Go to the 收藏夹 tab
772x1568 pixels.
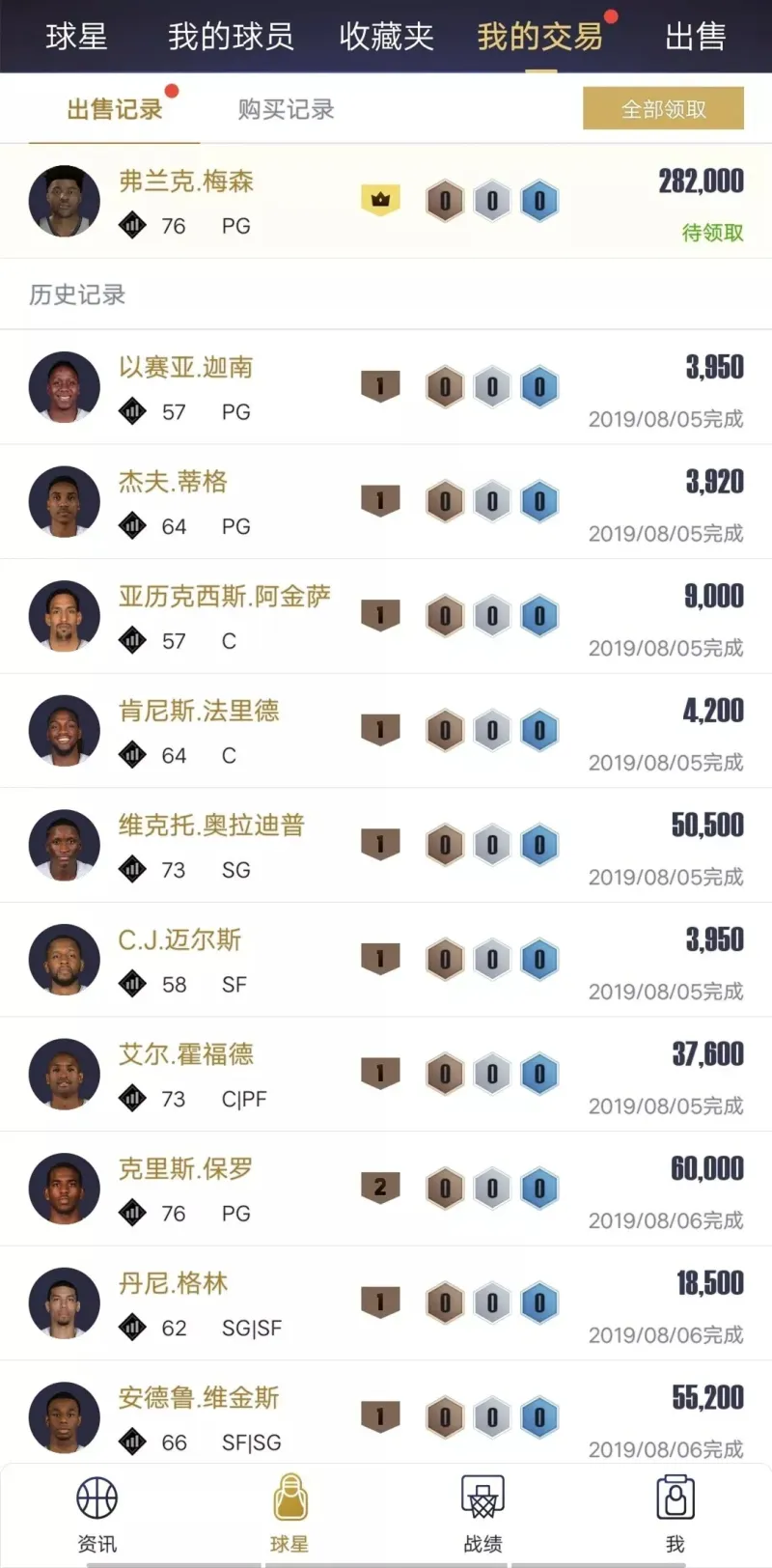(386, 37)
